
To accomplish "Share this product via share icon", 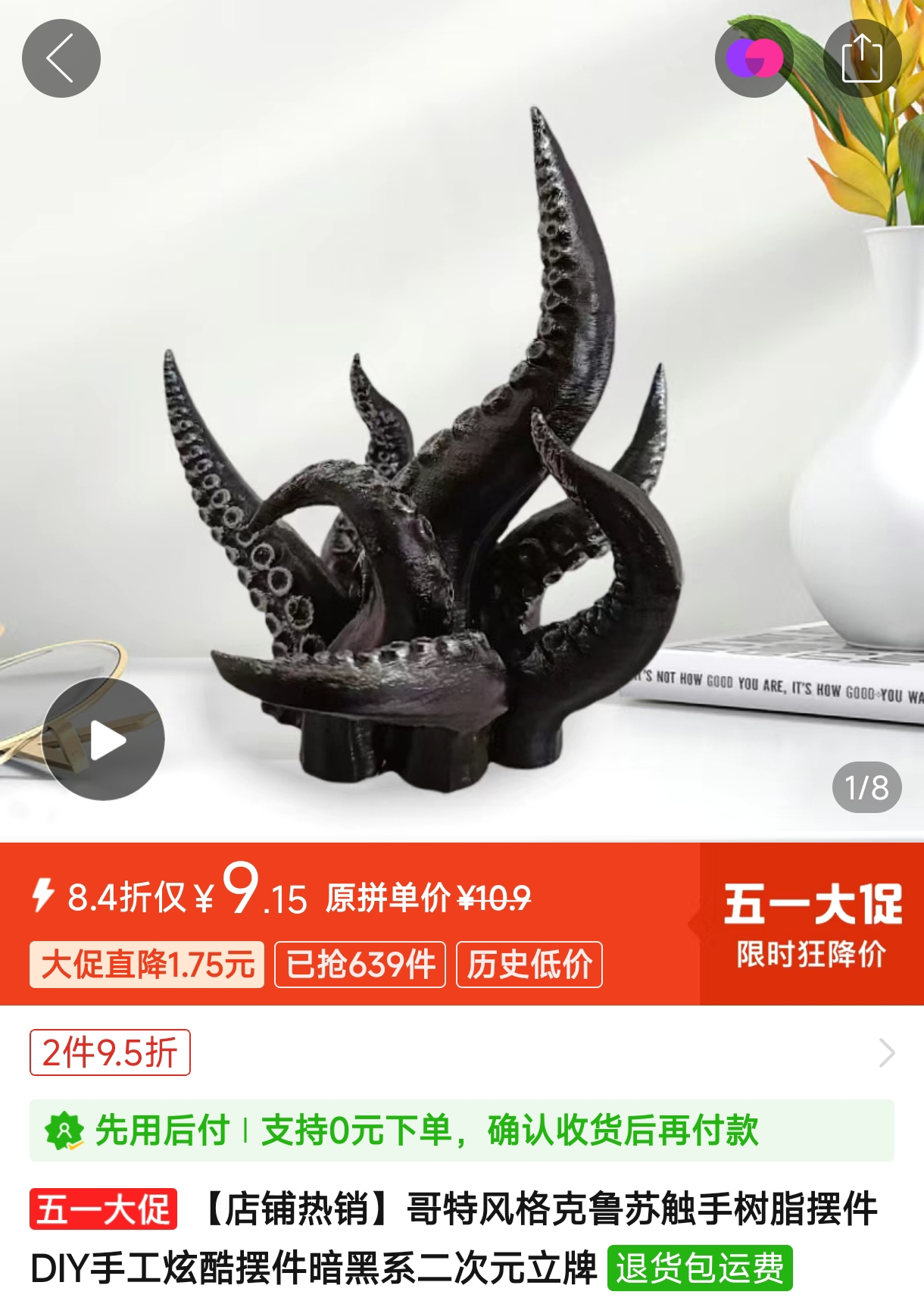I will tap(862, 58).
